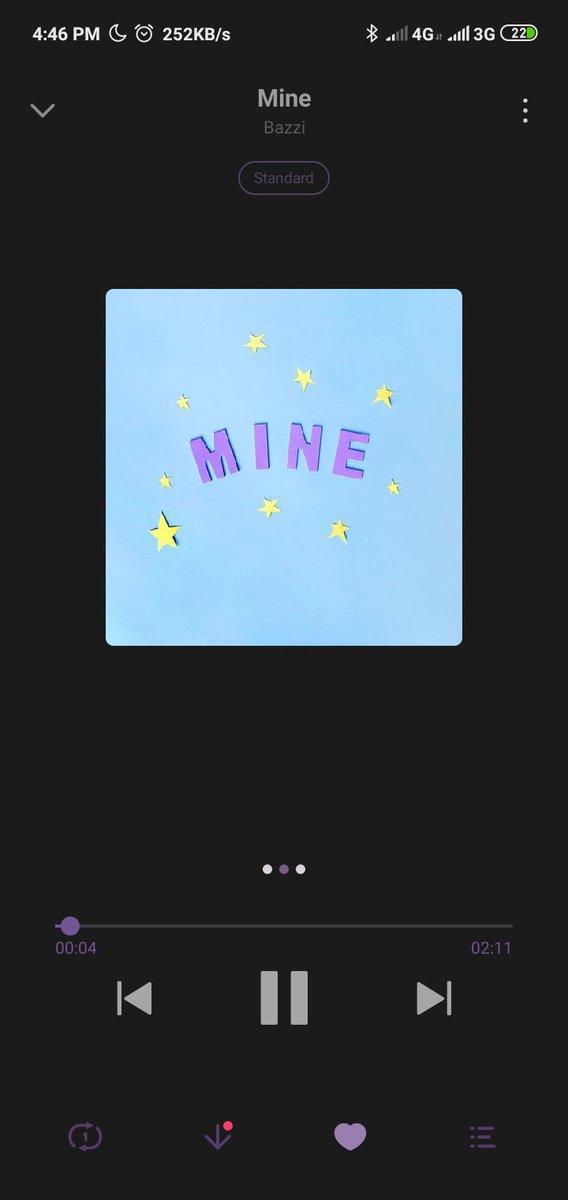The height and width of the screenshot is (1200, 568).
Task: Pause the song Mine
Action: click(284, 998)
